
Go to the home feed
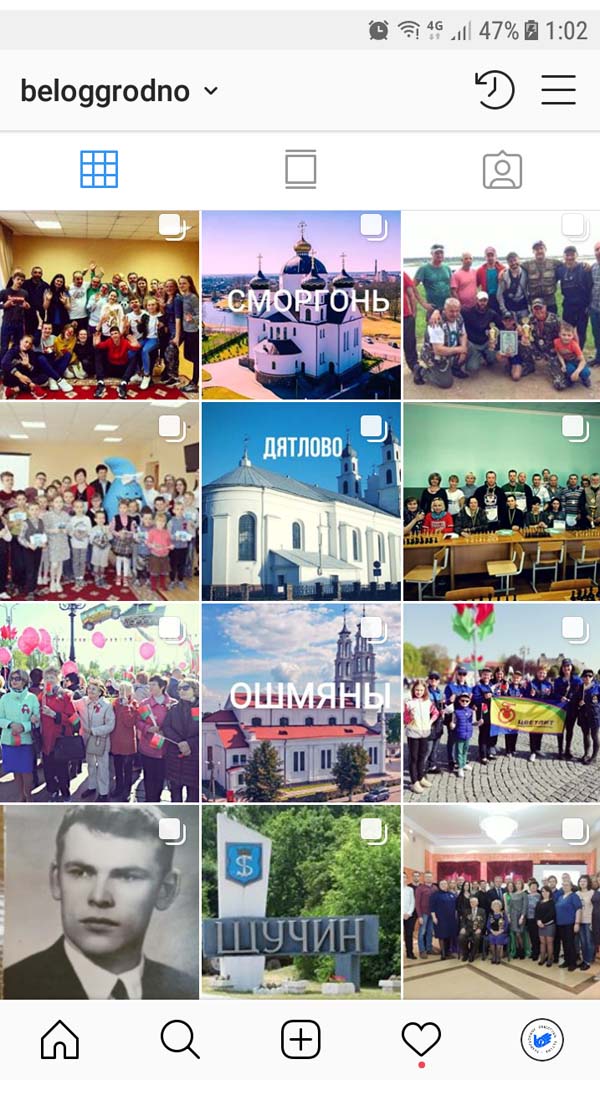pos(60,1041)
